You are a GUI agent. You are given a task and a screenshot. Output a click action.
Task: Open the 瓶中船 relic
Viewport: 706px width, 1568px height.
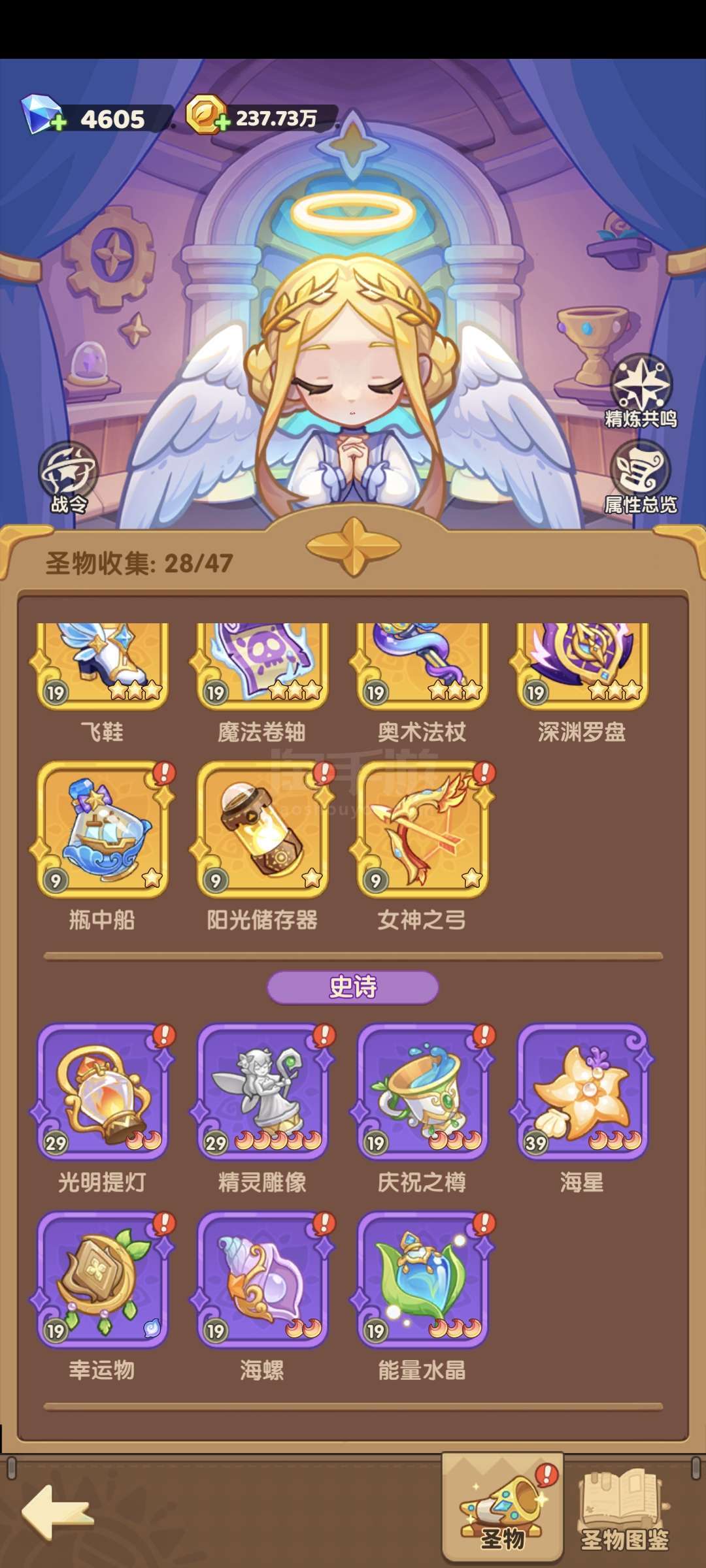[x=103, y=830]
